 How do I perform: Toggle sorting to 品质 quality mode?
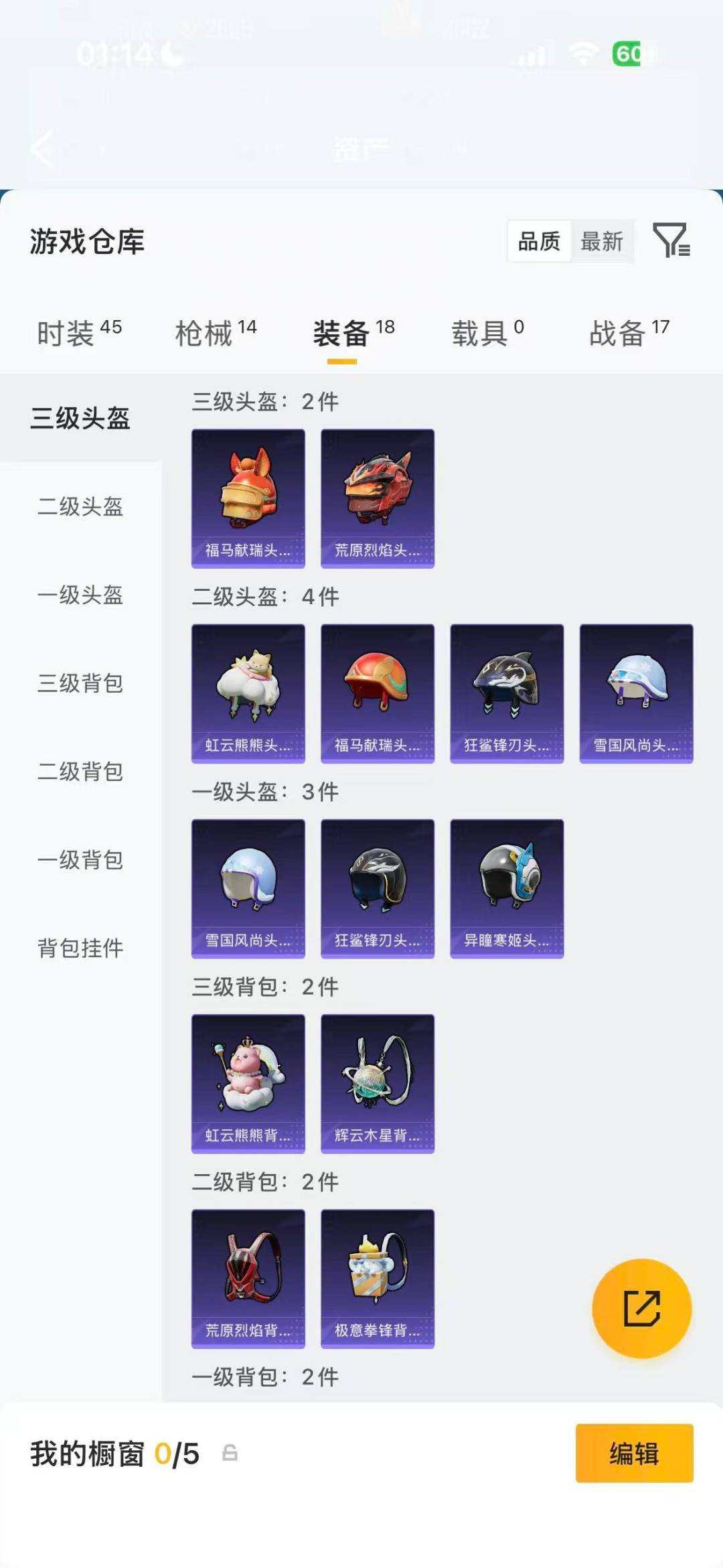(540, 242)
